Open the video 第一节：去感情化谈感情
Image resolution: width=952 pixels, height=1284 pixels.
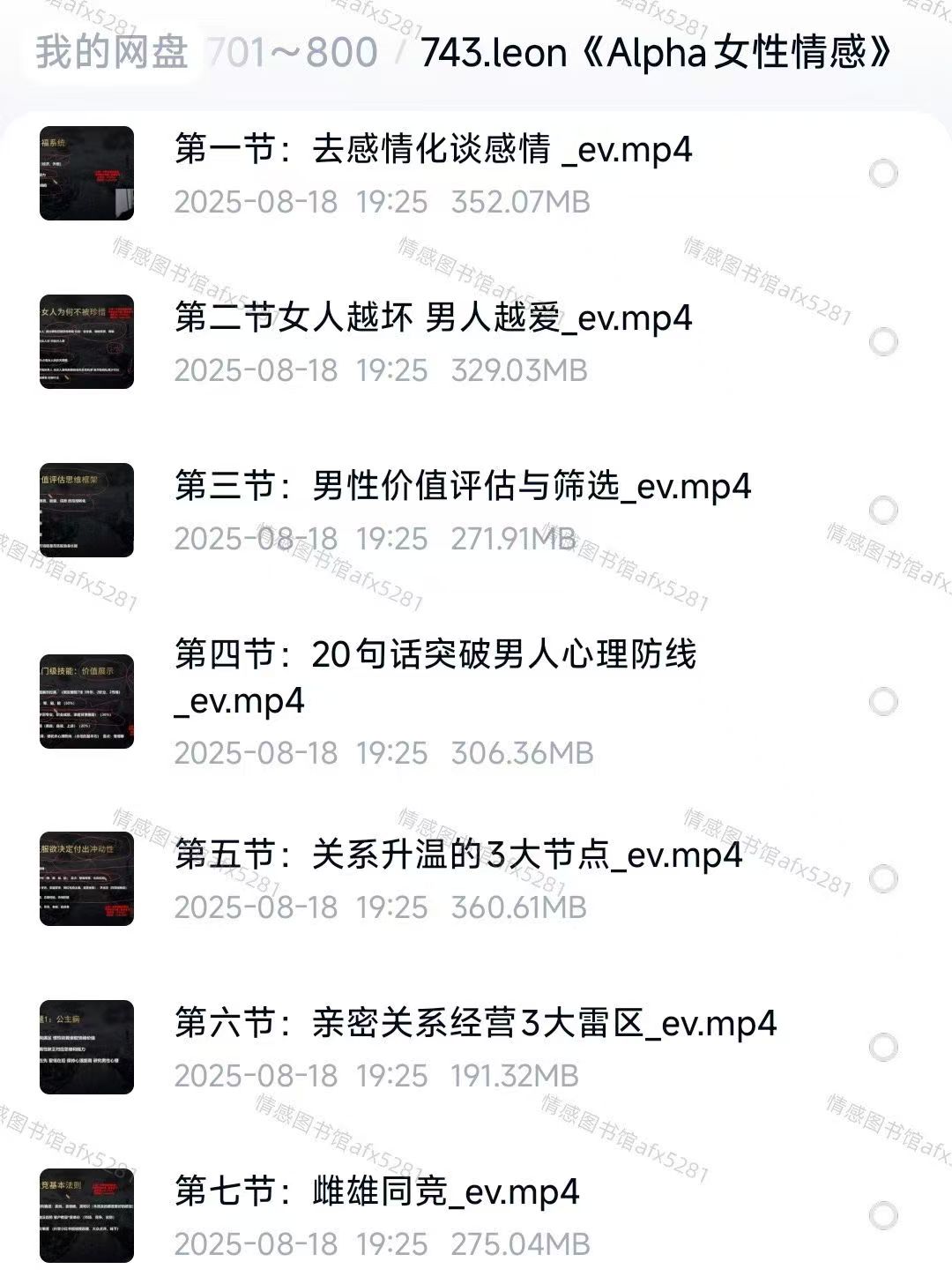[433, 150]
